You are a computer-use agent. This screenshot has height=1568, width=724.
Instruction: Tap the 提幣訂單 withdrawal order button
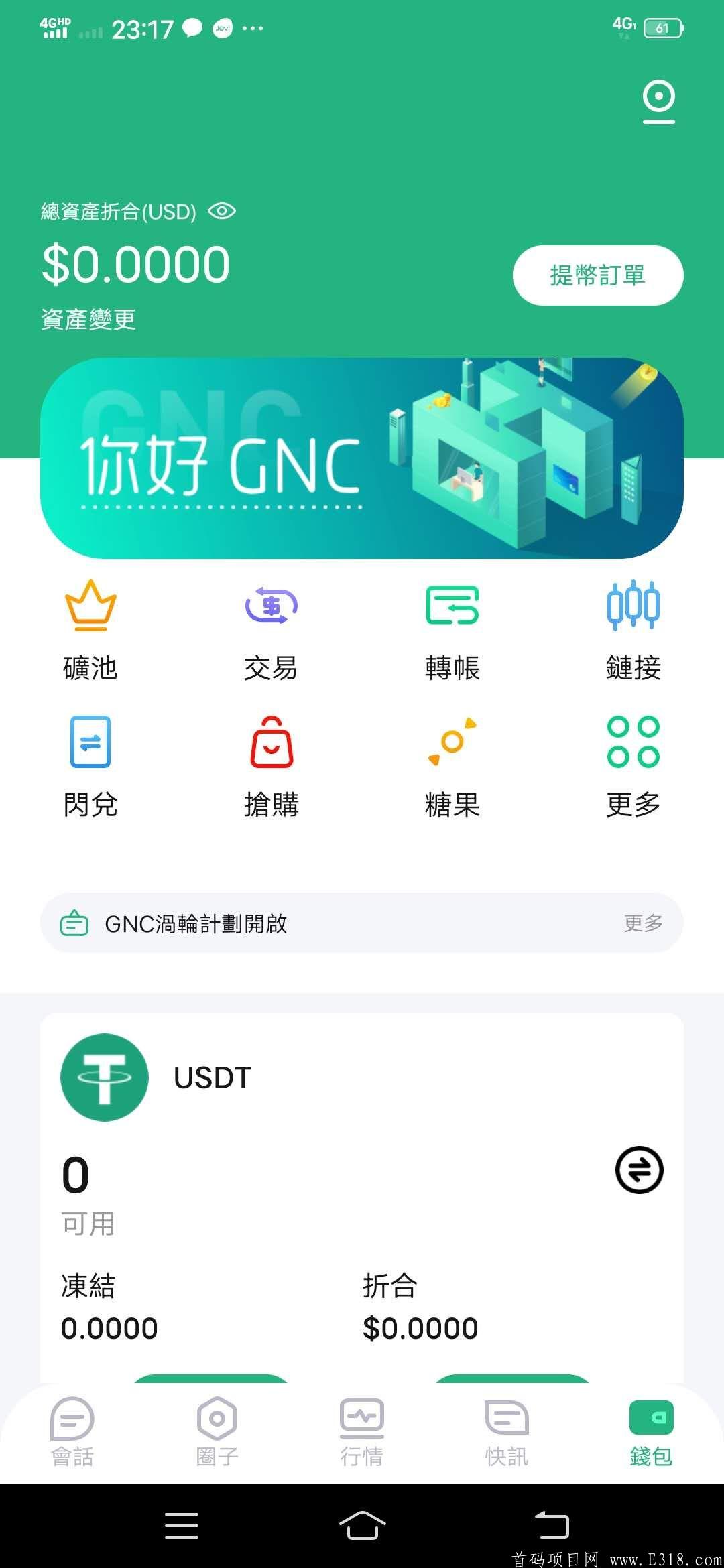click(597, 275)
